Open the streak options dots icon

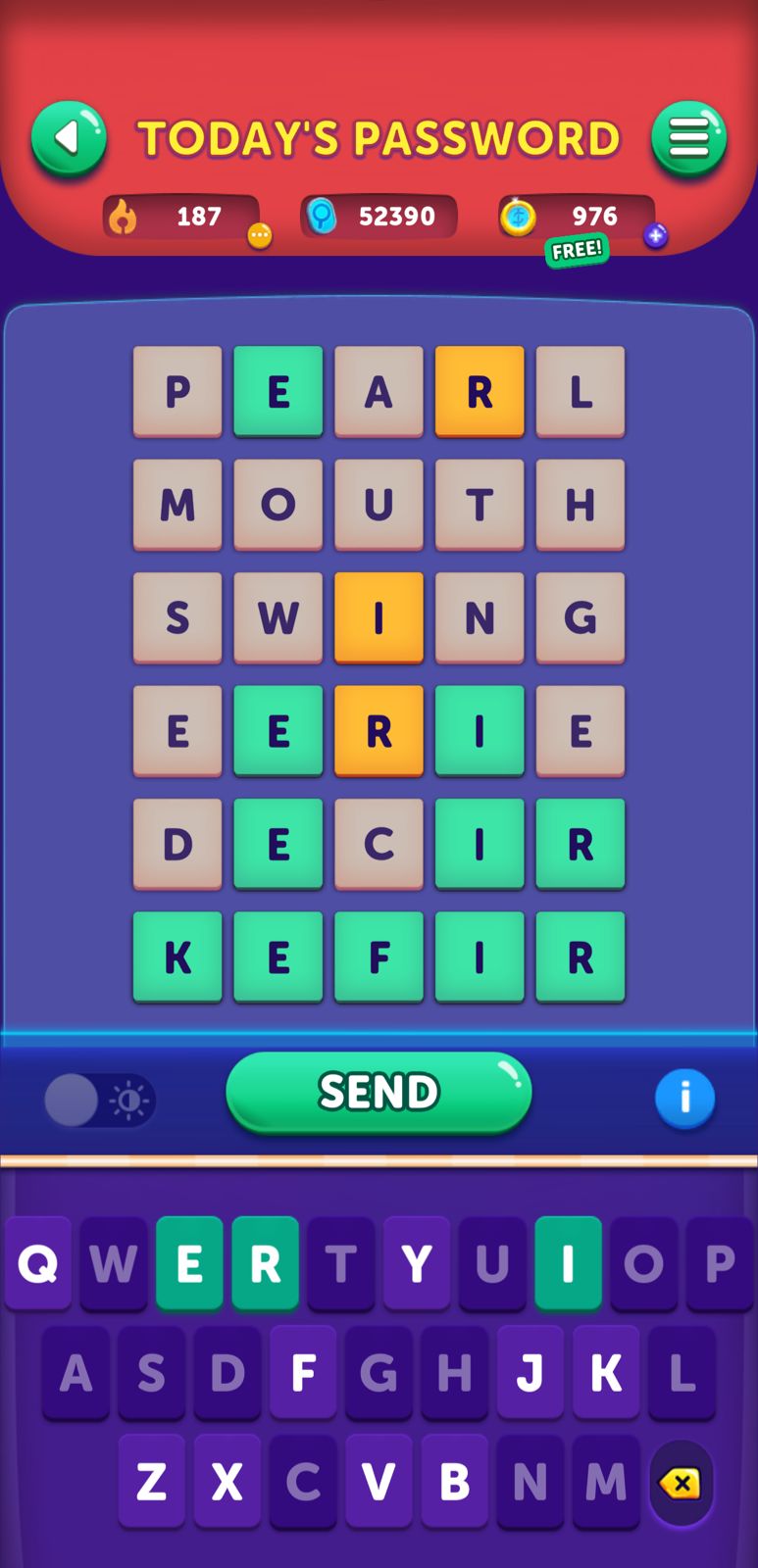(x=259, y=235)
